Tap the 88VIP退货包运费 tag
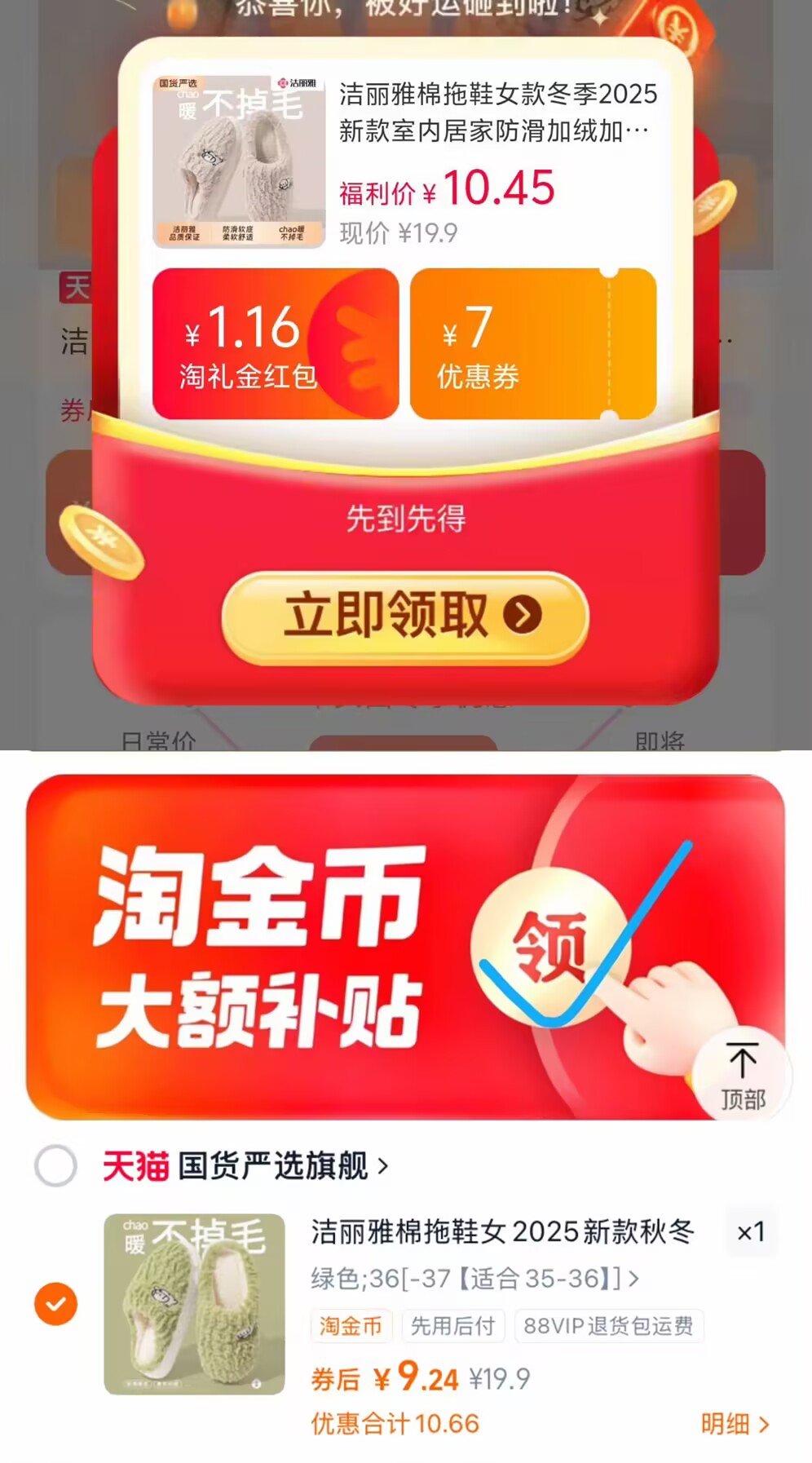 pyautogui.click(x=610, y=1326)
